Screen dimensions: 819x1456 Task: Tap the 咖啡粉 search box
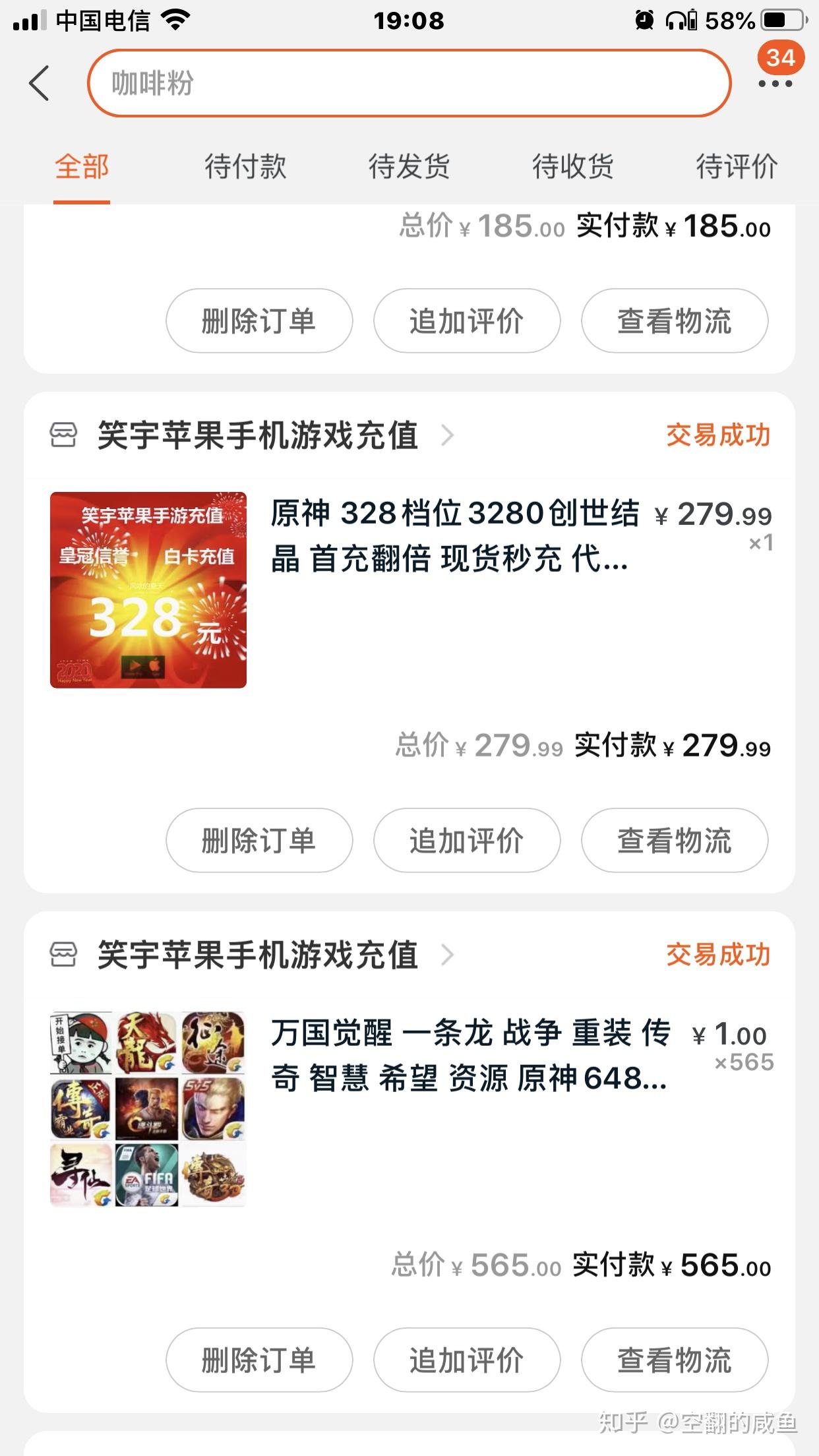pyautogui.click(x=409, y=83)
